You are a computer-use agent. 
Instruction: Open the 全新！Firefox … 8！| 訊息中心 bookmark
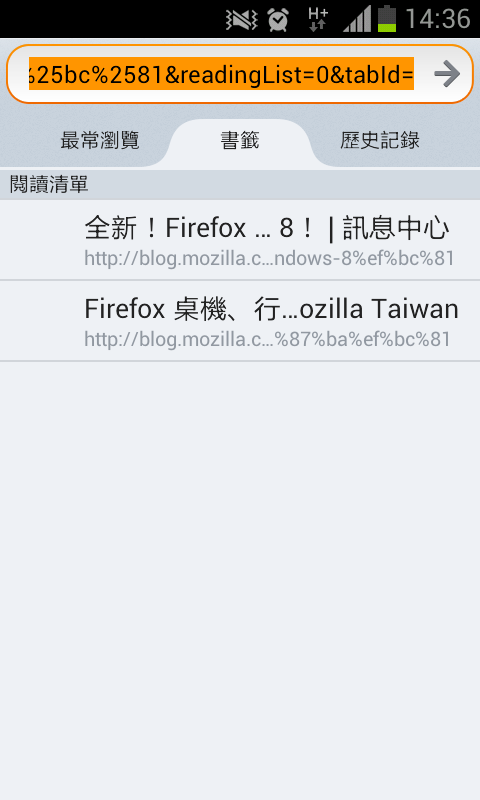(240, 240)
